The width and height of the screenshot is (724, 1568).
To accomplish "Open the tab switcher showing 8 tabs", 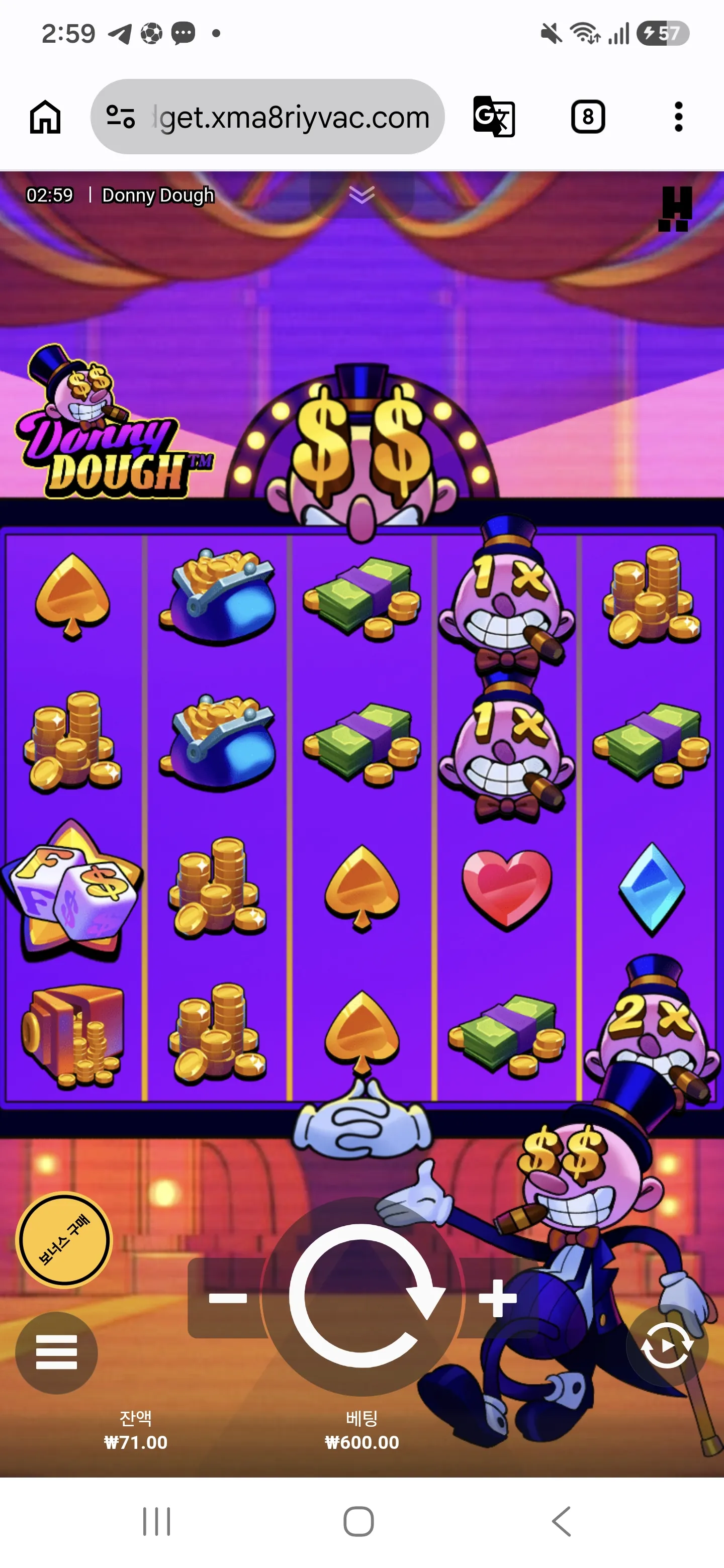I will pyautogui.click(x=588, y=116).
